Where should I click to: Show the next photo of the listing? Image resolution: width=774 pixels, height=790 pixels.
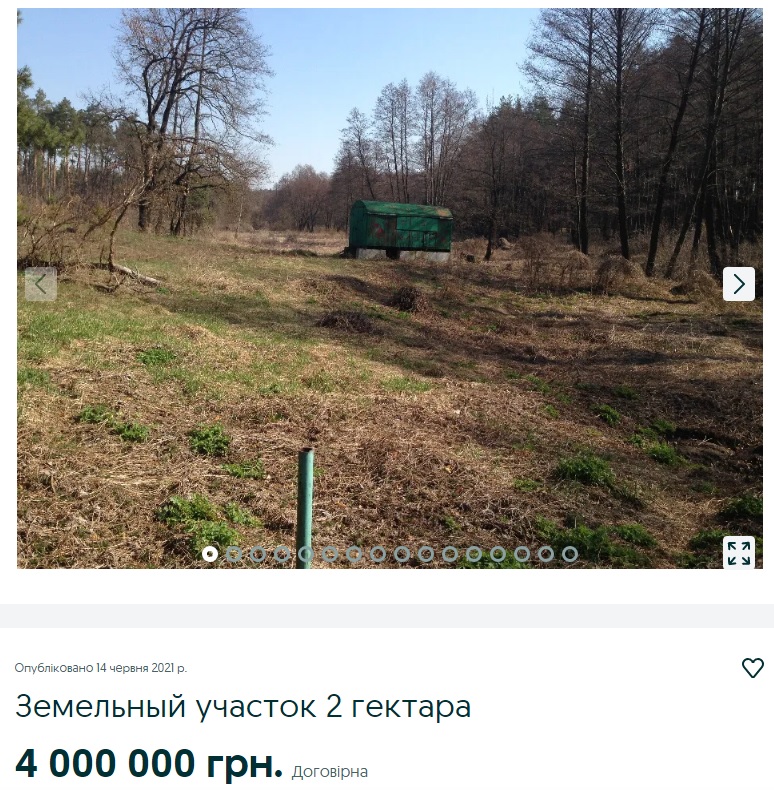tap(739, 284)
